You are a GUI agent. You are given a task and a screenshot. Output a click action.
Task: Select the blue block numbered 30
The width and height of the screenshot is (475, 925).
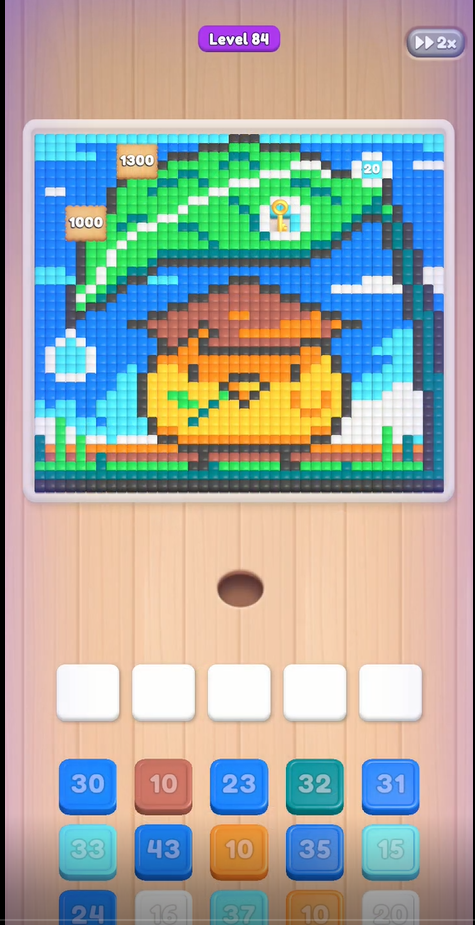[88, 786]
